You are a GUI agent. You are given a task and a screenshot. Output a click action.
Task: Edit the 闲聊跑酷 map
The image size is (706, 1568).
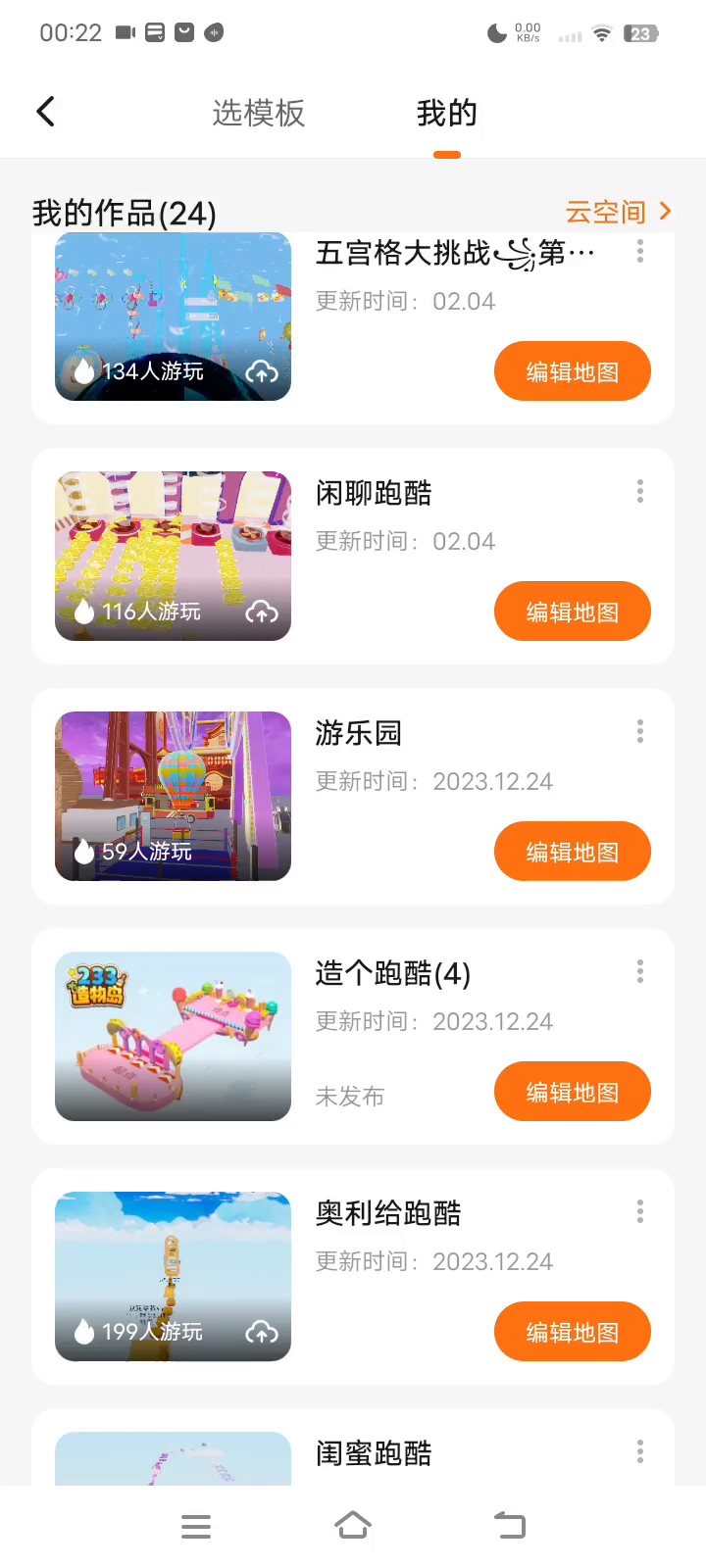(572, 612)
